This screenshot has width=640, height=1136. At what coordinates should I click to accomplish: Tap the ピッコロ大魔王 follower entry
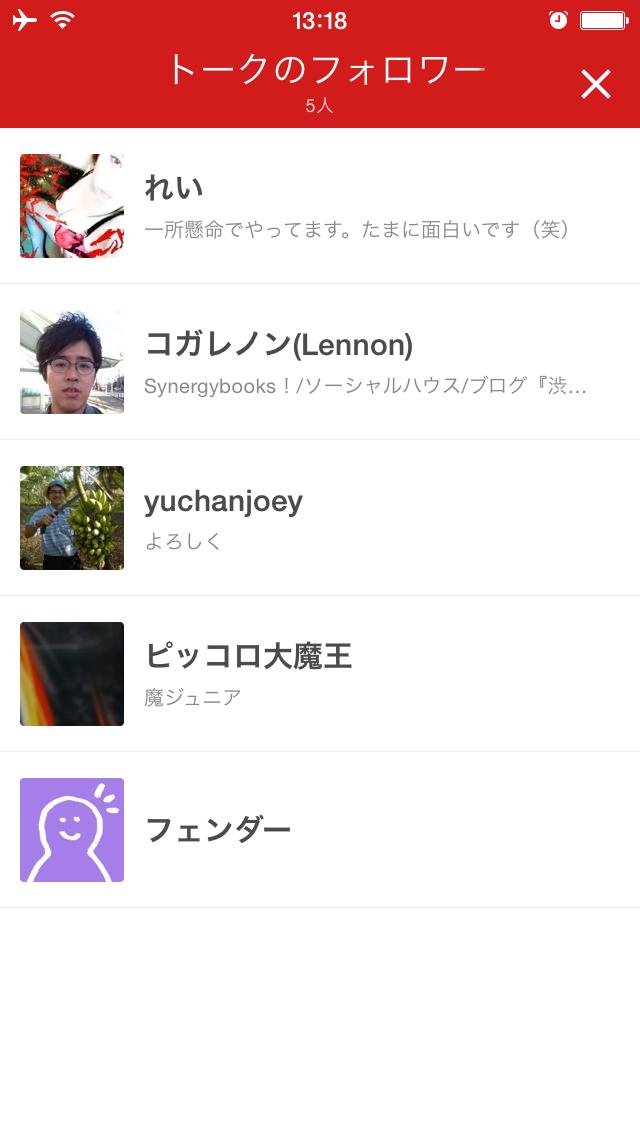tap(320, 674)
